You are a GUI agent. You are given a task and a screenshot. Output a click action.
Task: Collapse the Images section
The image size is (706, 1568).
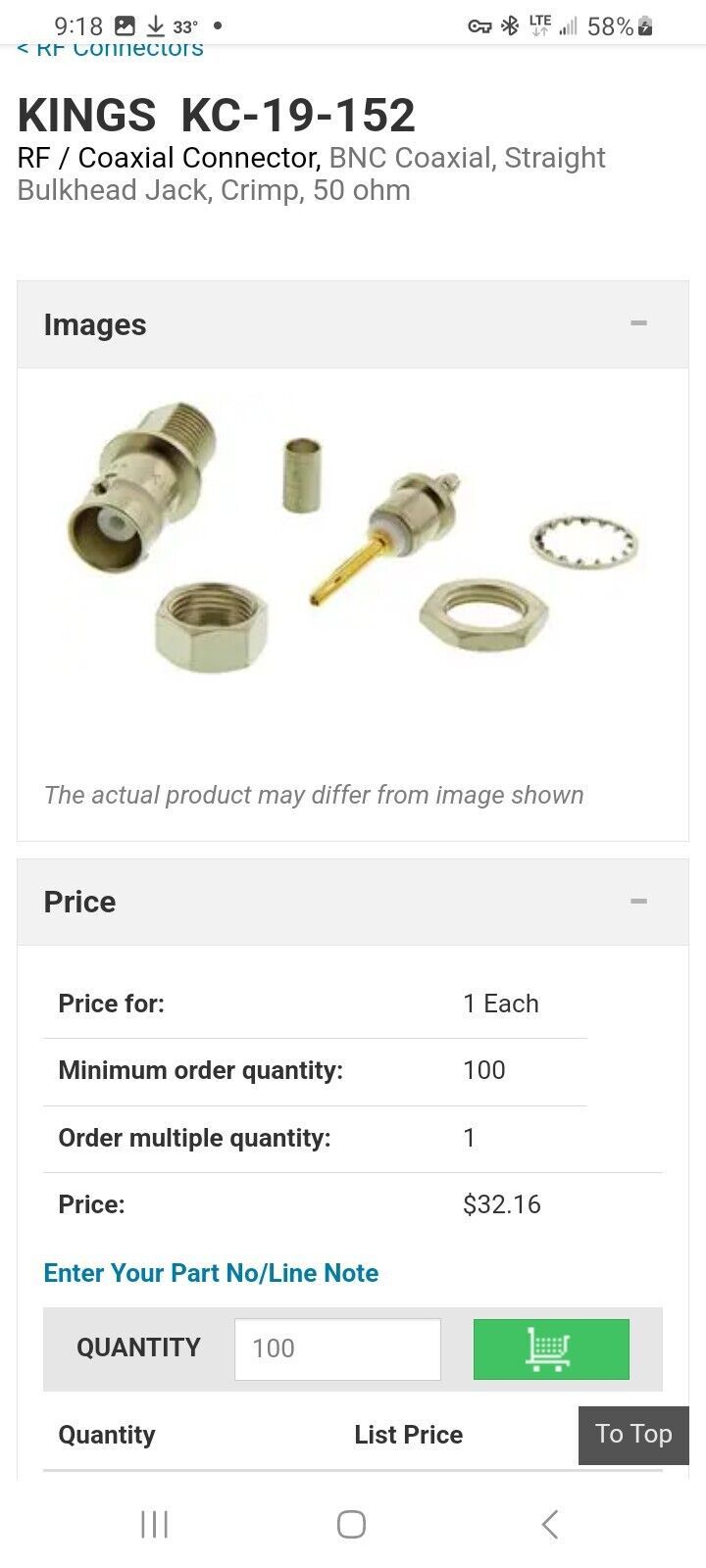coord(638,323)
